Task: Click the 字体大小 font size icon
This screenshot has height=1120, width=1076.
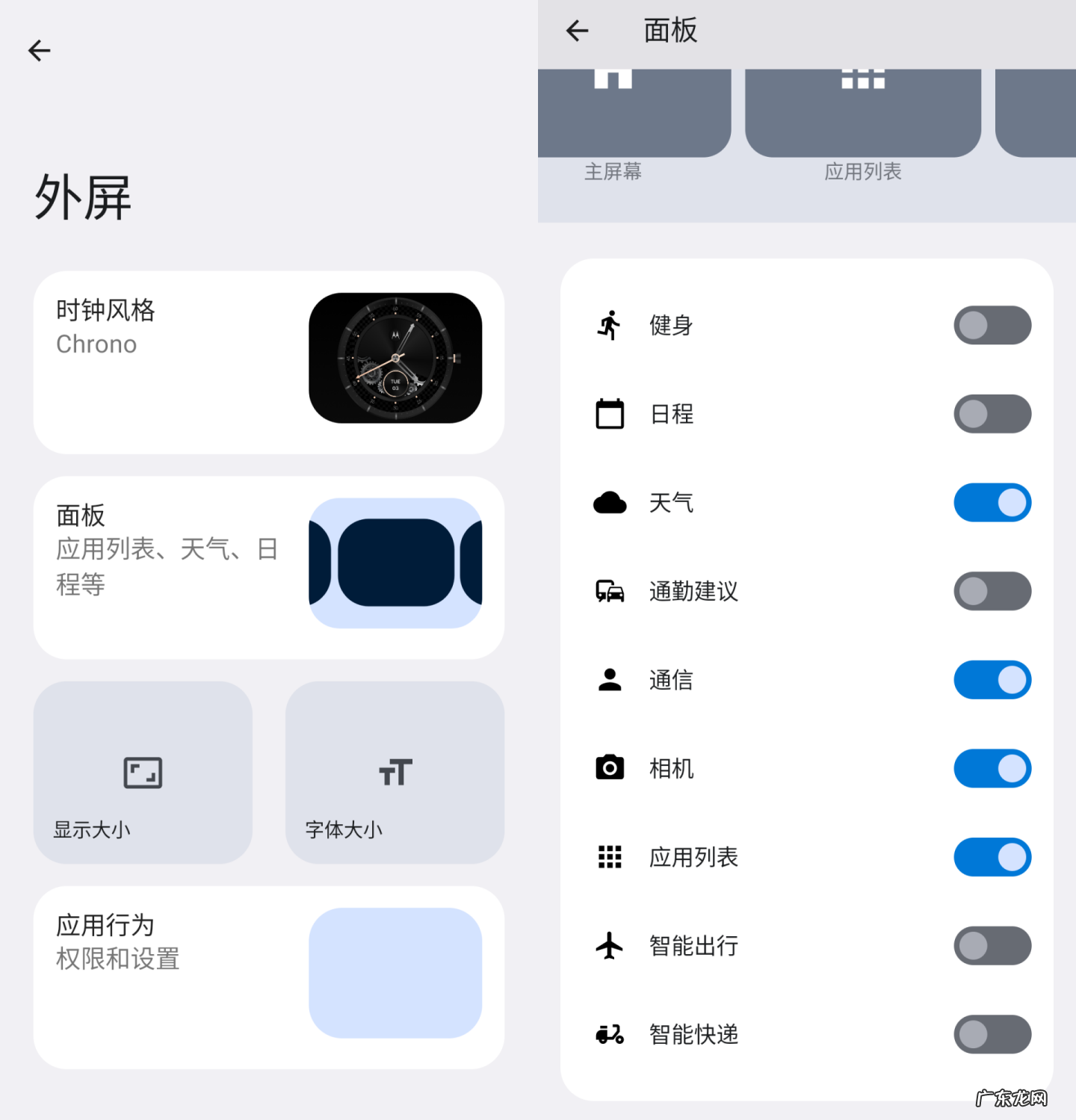Action: click(x=395, y=772)
